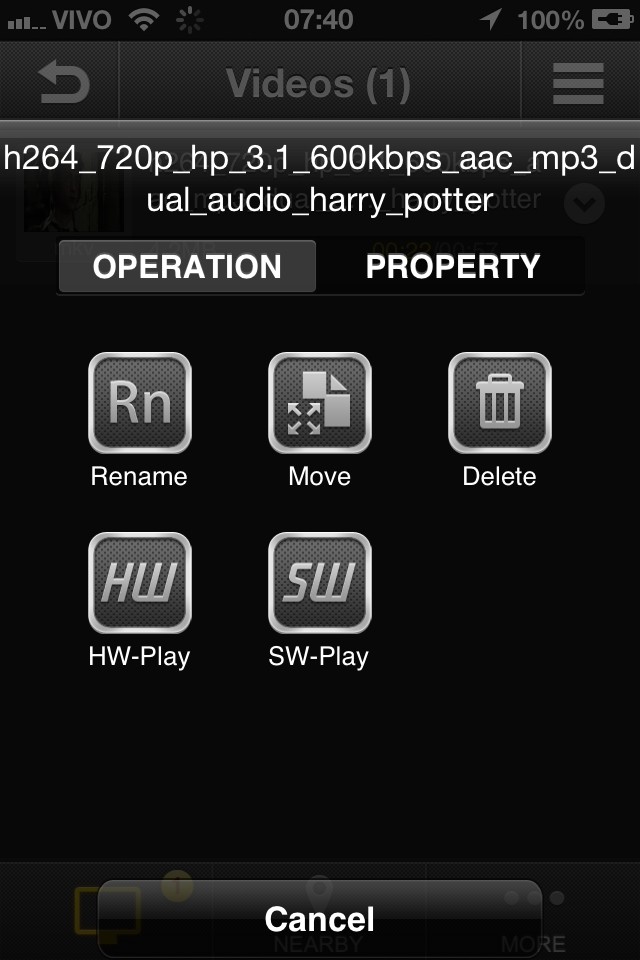
Task: Move the video to another folder
Action: [319, 403]
